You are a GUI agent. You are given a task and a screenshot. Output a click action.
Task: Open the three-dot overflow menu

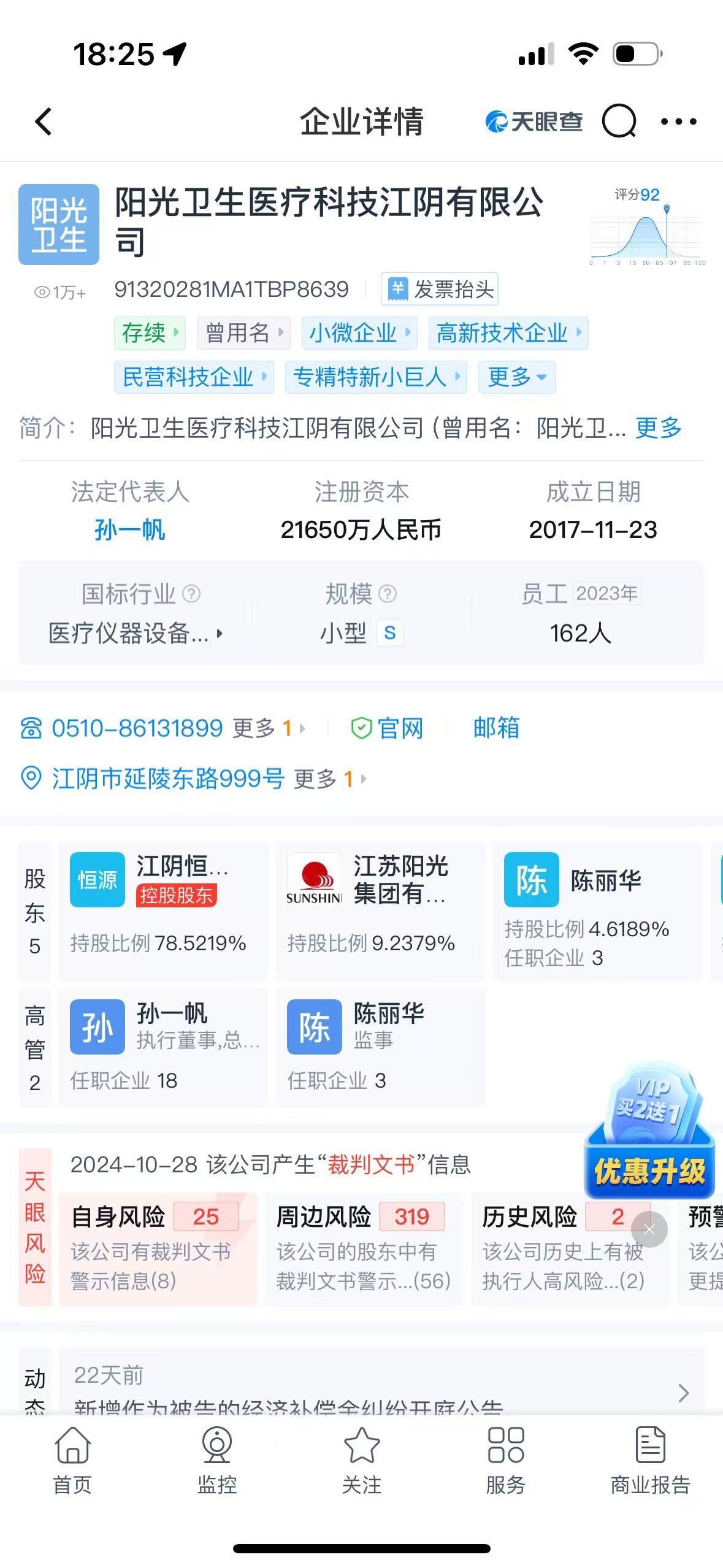click(678, 121)
